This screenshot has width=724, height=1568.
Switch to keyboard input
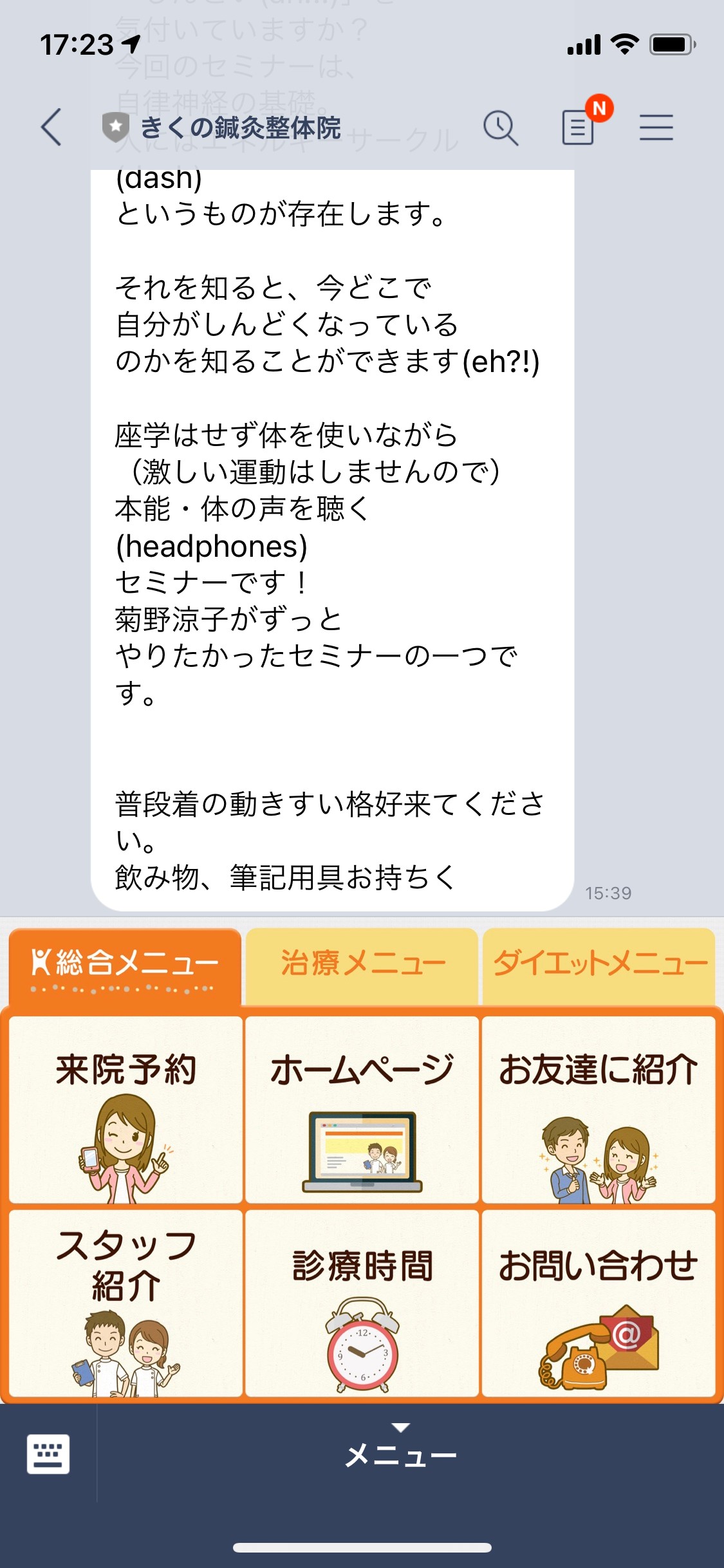[x=48, y=1453]
